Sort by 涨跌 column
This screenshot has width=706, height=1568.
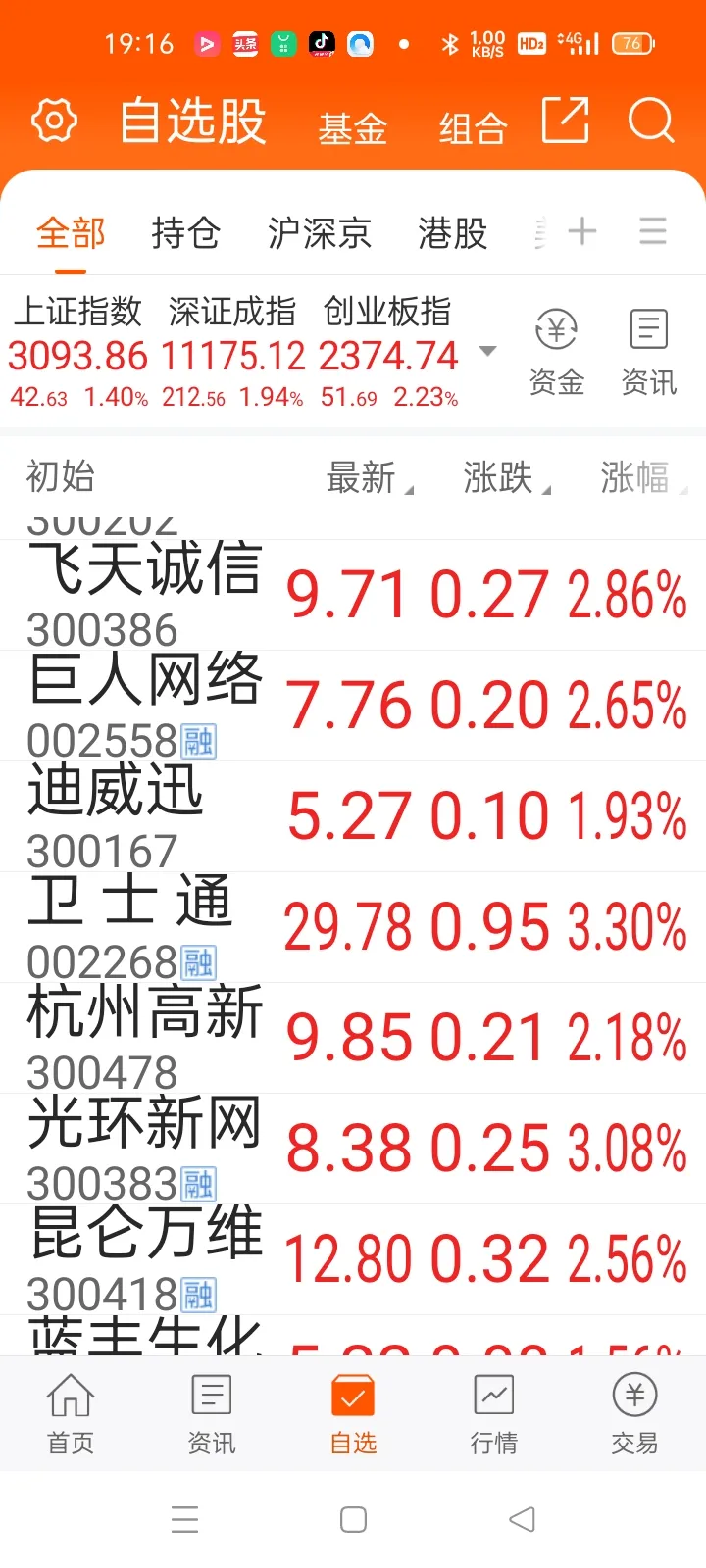click(x=507, y=477)
